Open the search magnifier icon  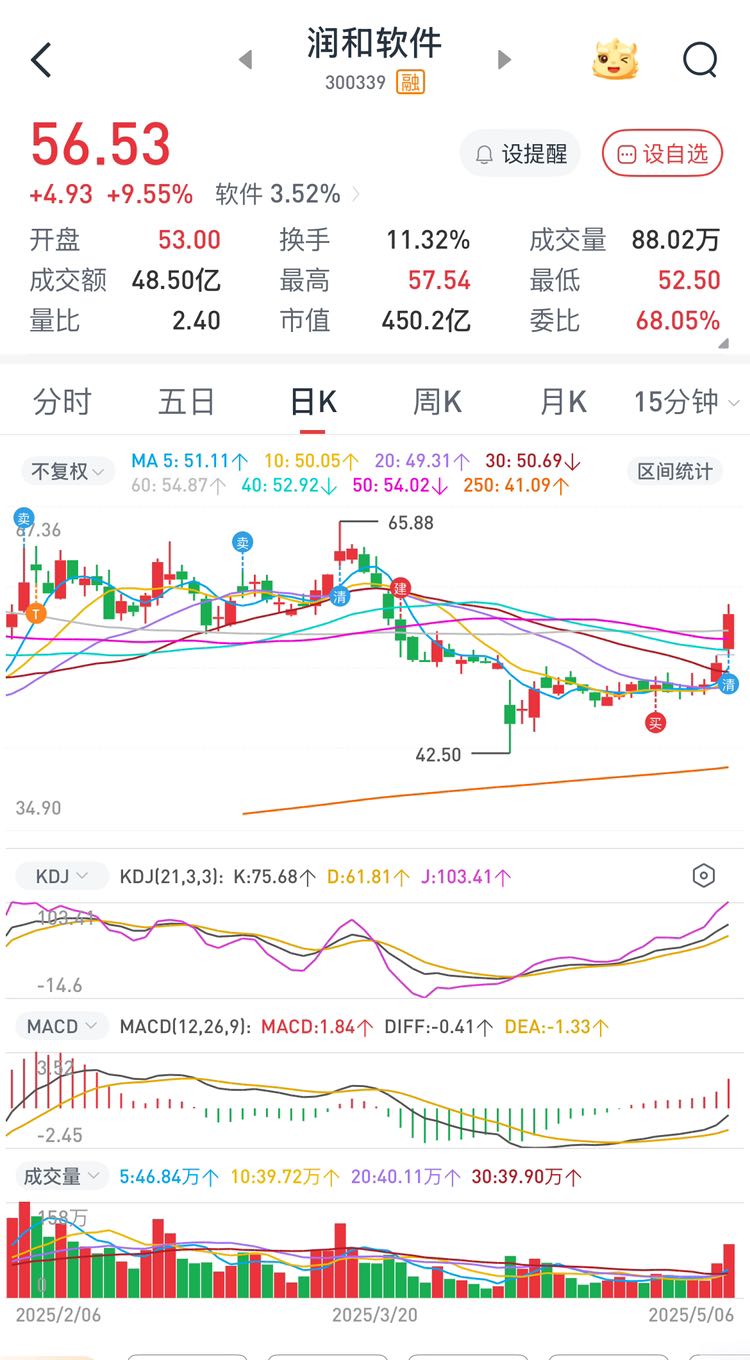pos(701,61)
